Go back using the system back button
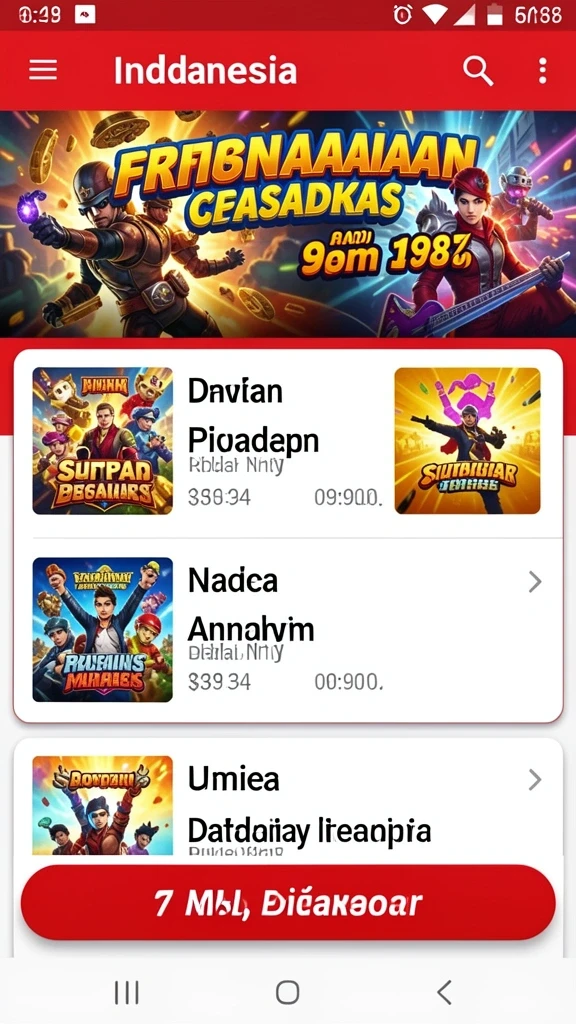 [x=444, y=992]
